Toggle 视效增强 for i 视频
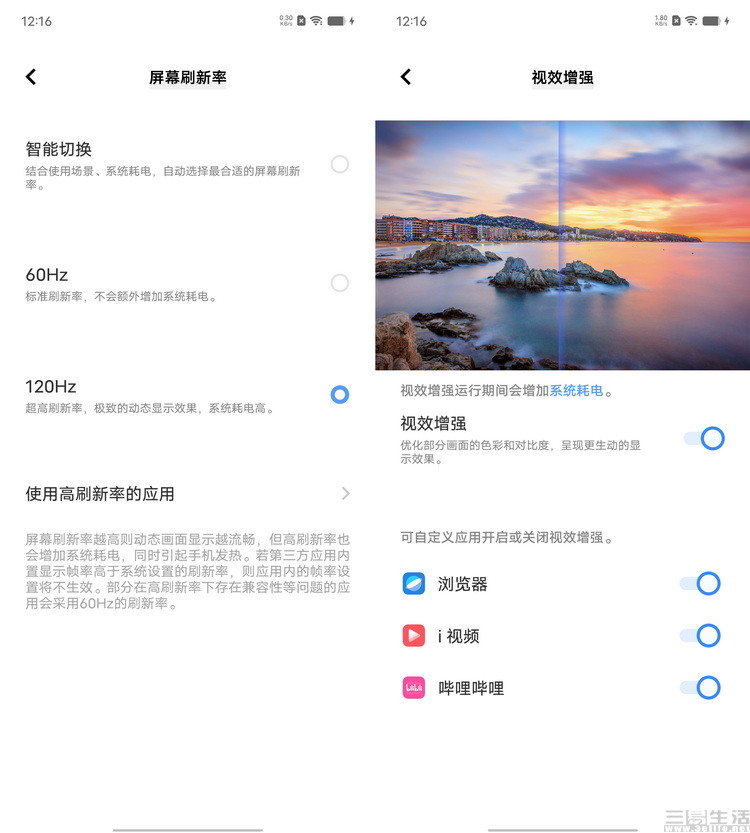750x833 pixels. click(700, 635)
